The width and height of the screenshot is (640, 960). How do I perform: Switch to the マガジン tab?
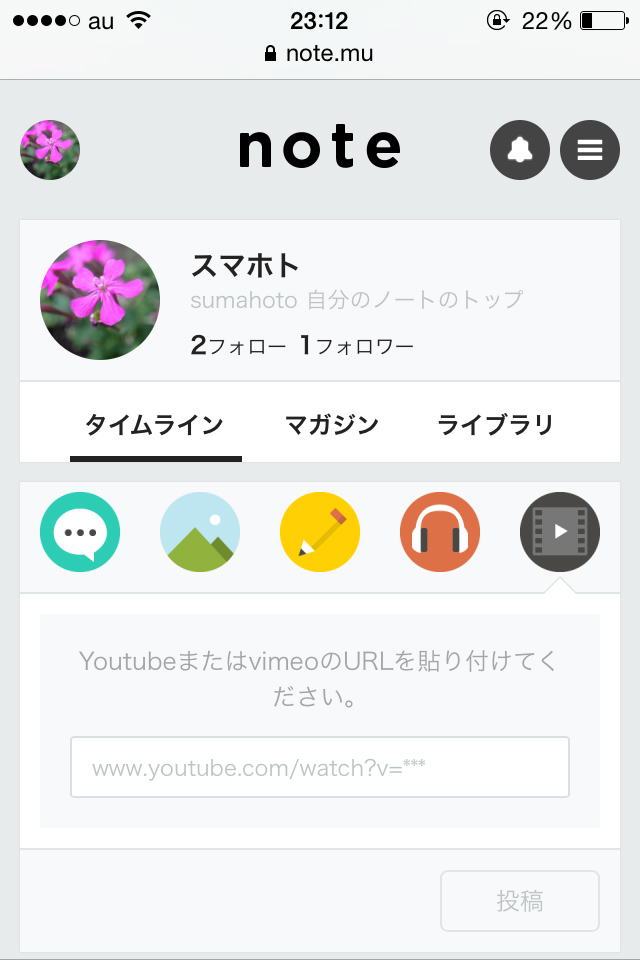click(x=332, y=425)
